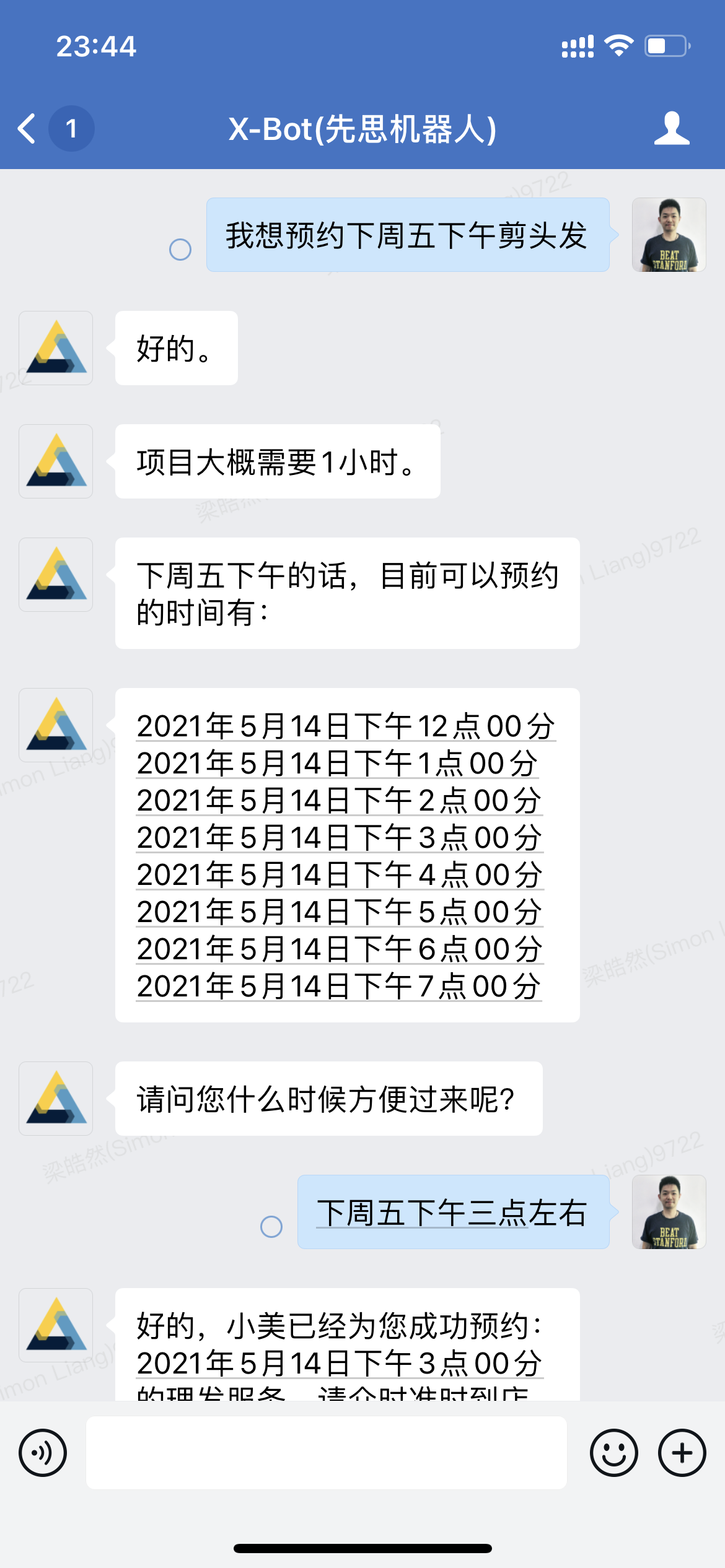Tap the cellular signal indicator
This screenshot has width=725, height=1568.
[578, 45]
